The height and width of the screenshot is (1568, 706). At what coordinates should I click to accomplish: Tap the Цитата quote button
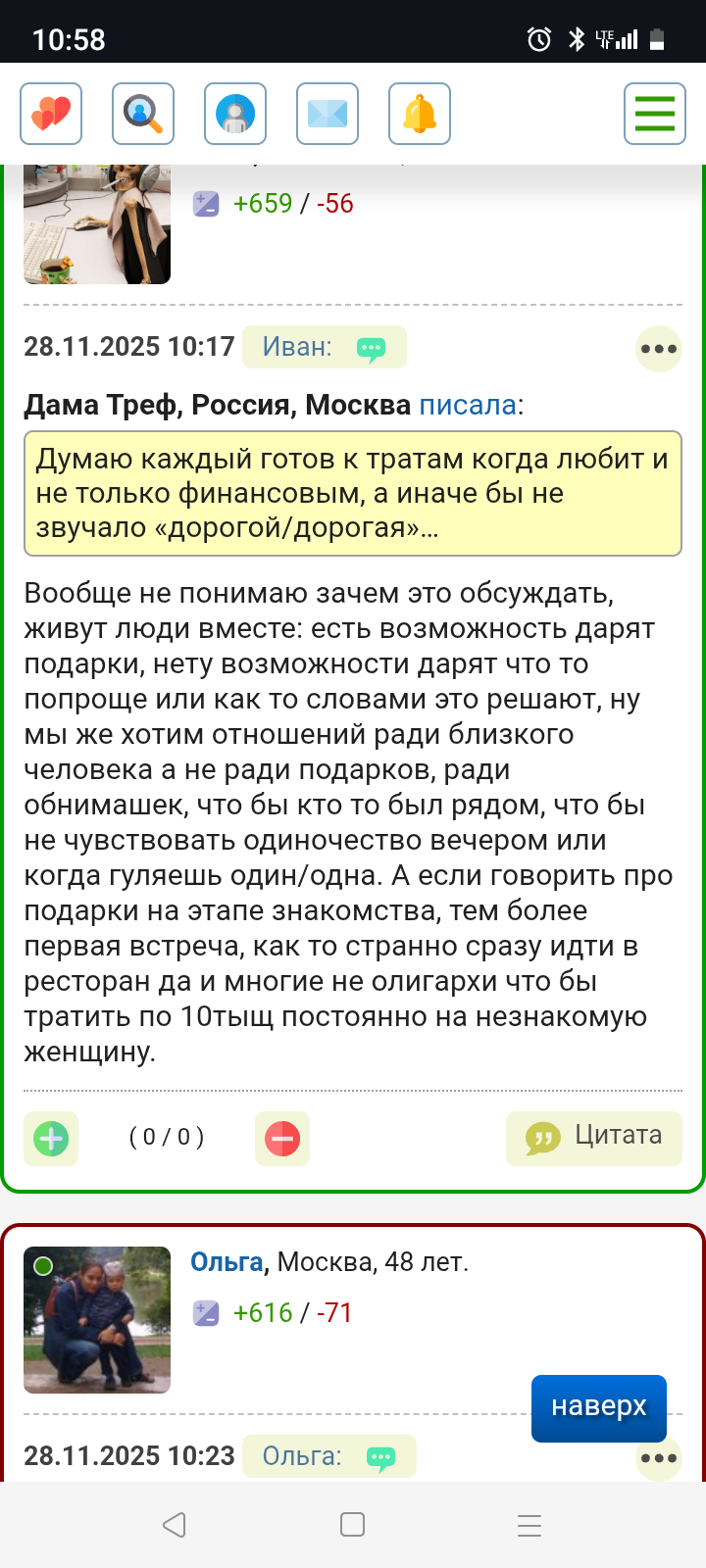pyautogui.click(x=594, y=1137)
